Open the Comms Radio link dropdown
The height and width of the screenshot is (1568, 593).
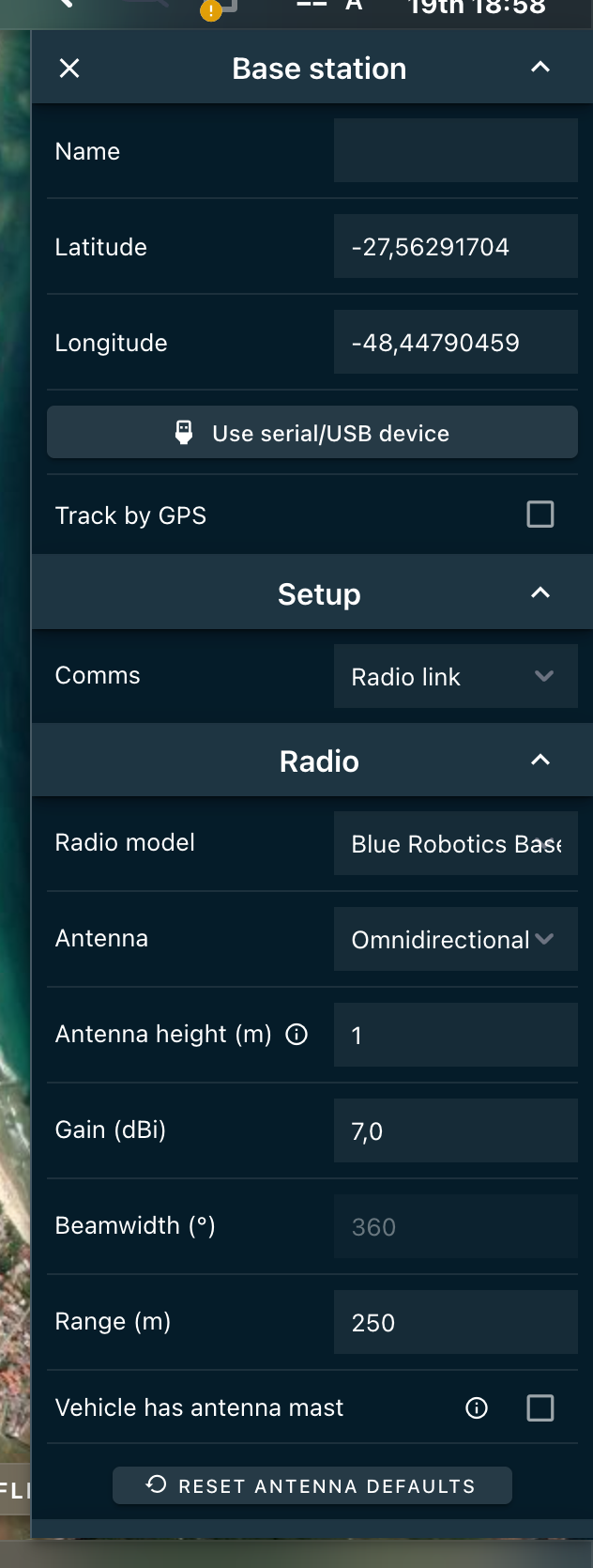coord(455,676)
